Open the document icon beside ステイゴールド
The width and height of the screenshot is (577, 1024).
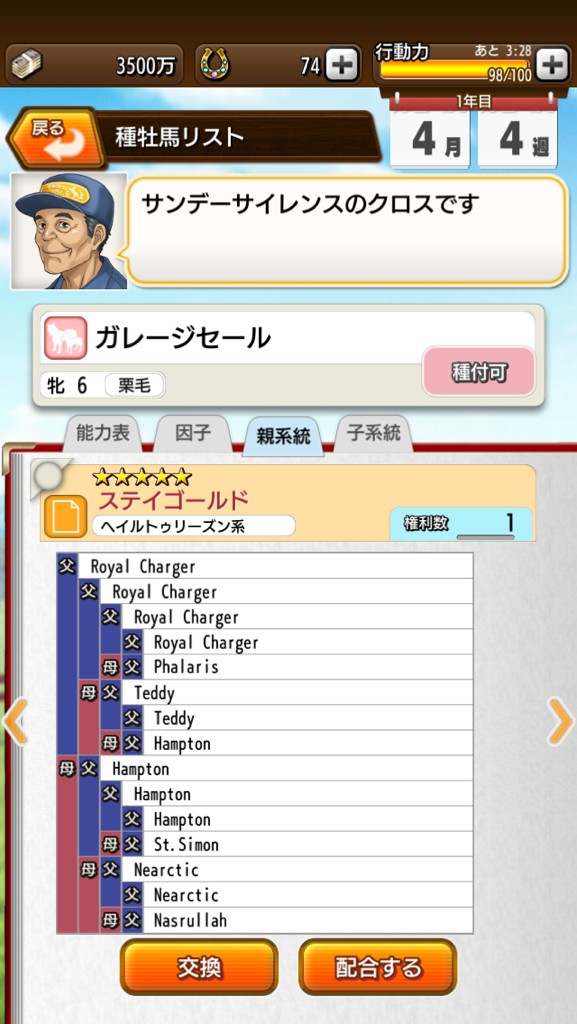pyautogui.click(x=65, y=516)
